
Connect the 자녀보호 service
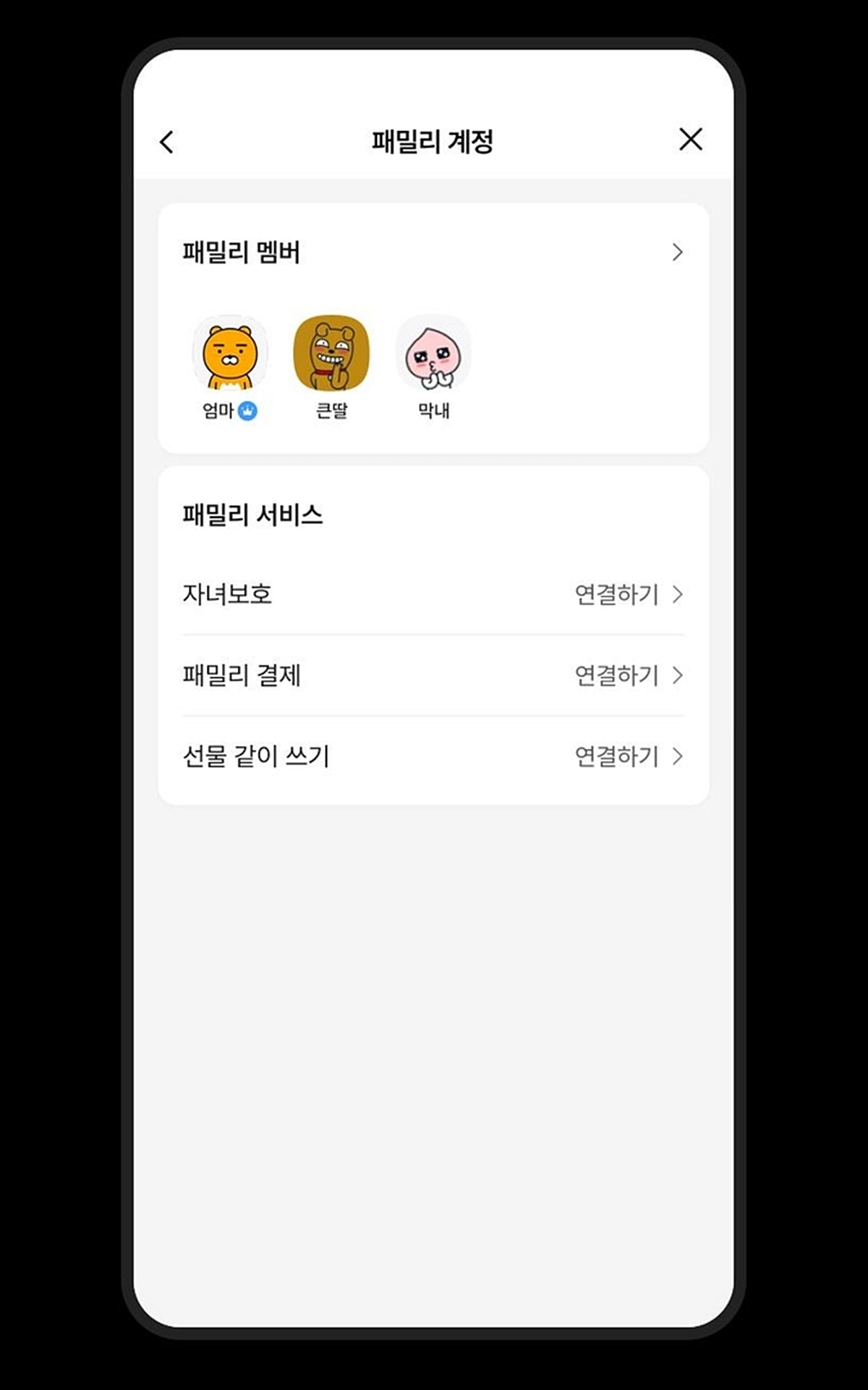click(627, 595)
